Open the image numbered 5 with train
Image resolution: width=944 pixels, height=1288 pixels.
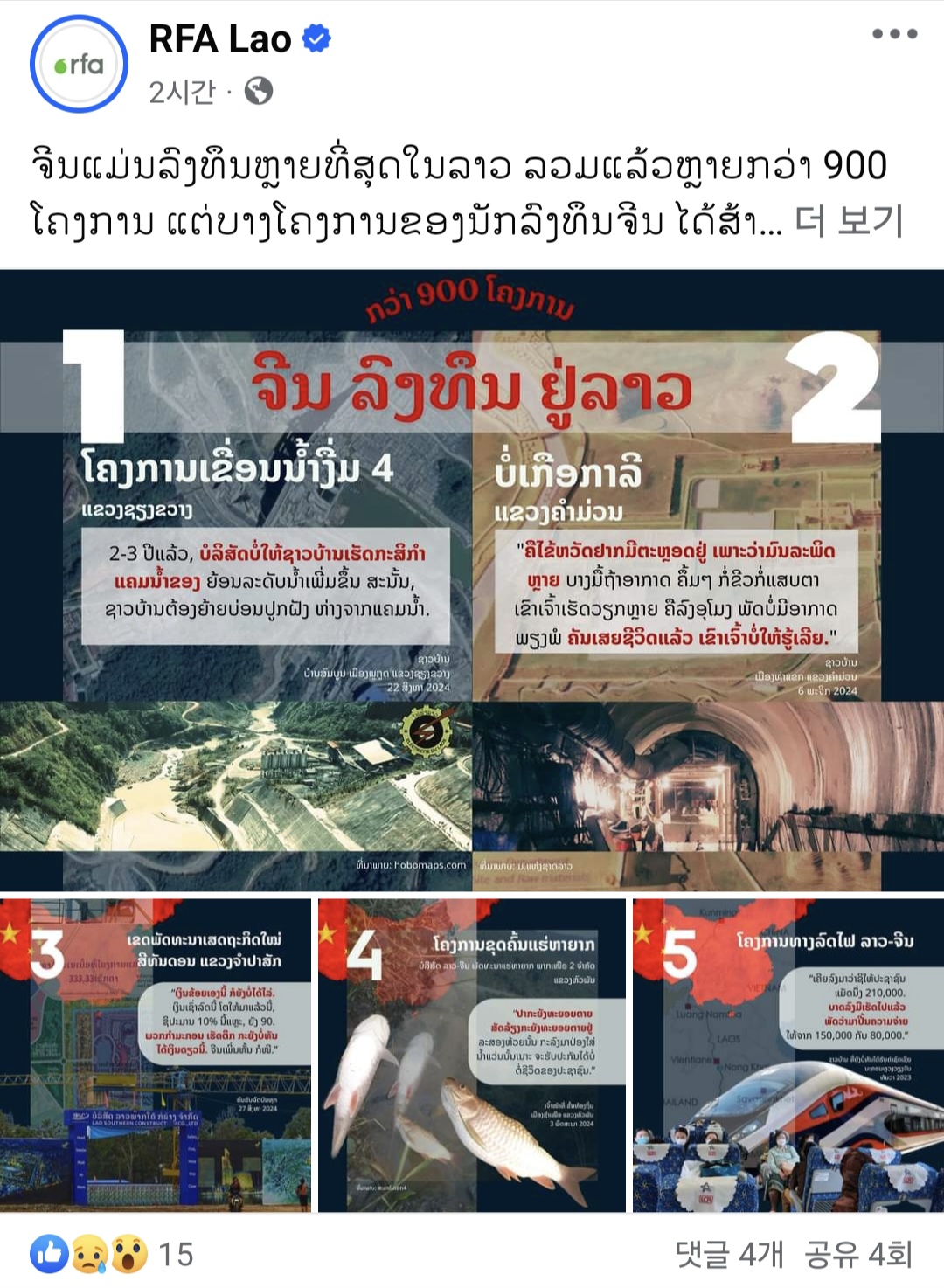pos(788,1055)
